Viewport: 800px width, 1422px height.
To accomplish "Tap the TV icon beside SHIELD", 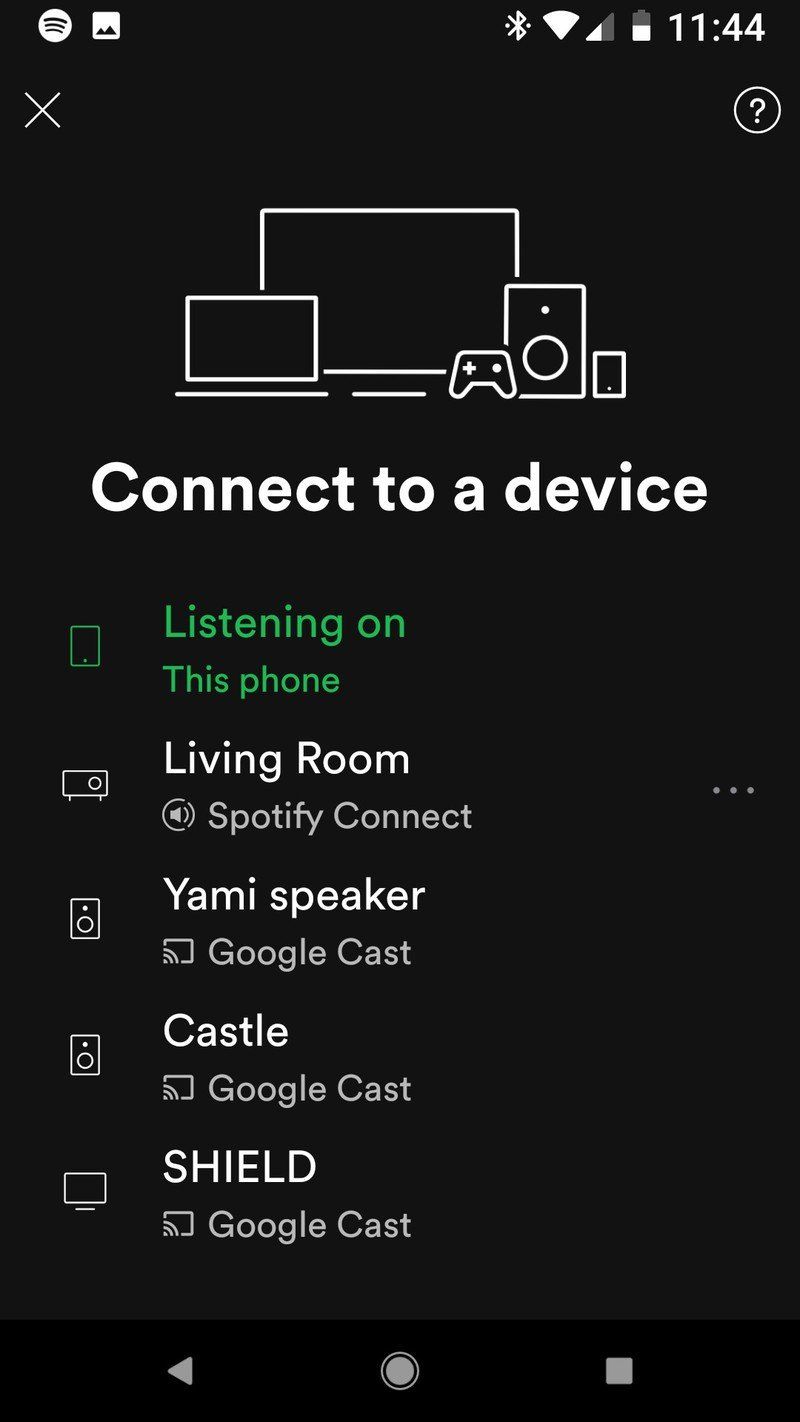I will (84, 1189).
